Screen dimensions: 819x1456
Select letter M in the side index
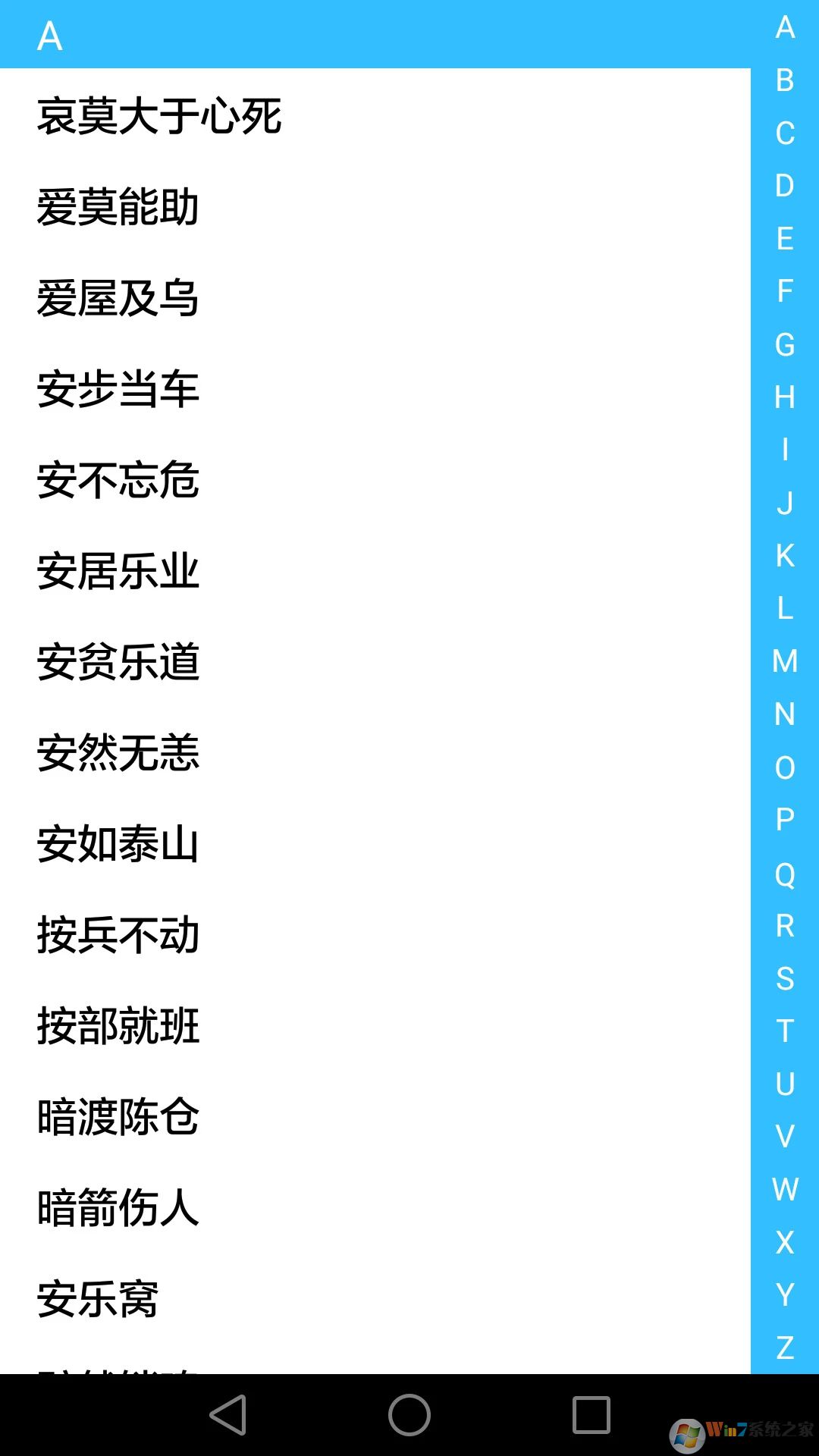tap(785, 661)
